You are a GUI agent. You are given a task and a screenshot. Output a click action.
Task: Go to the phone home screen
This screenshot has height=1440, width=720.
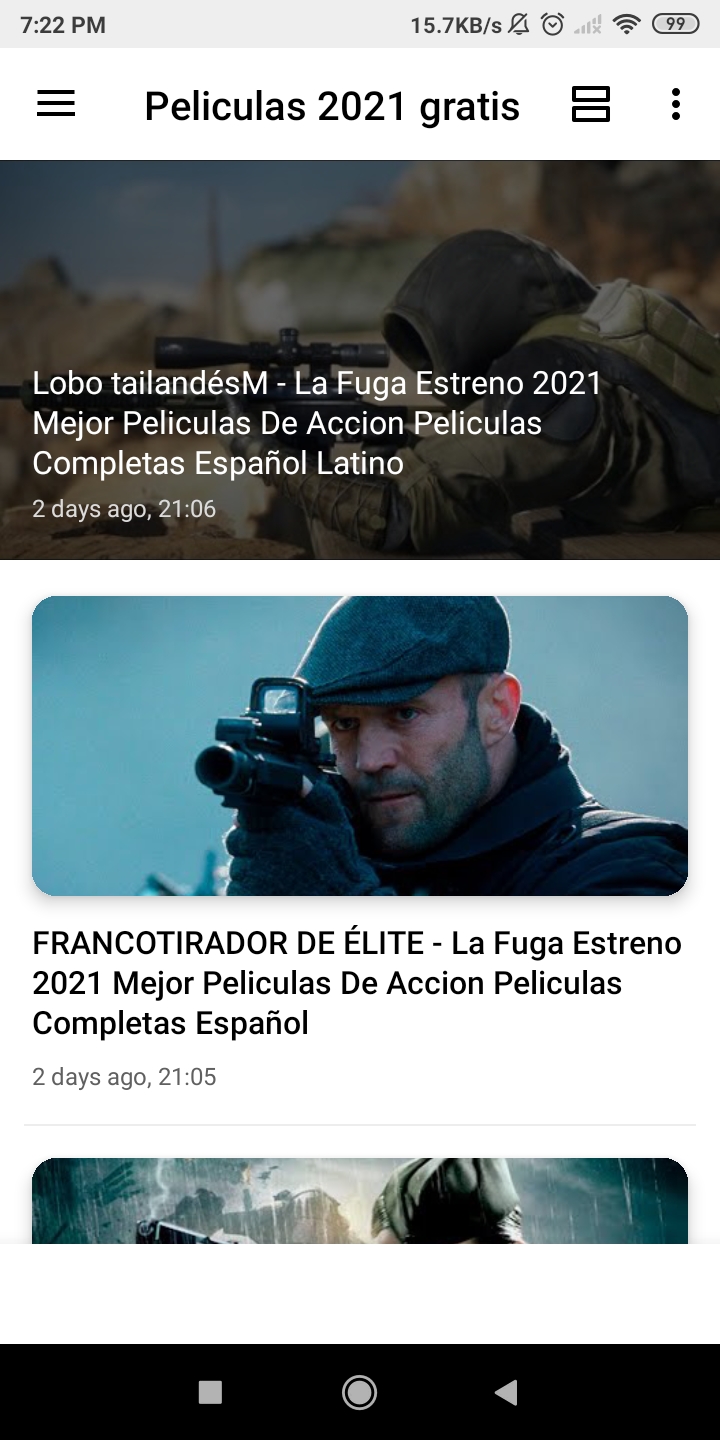(x=359, y=1391)
